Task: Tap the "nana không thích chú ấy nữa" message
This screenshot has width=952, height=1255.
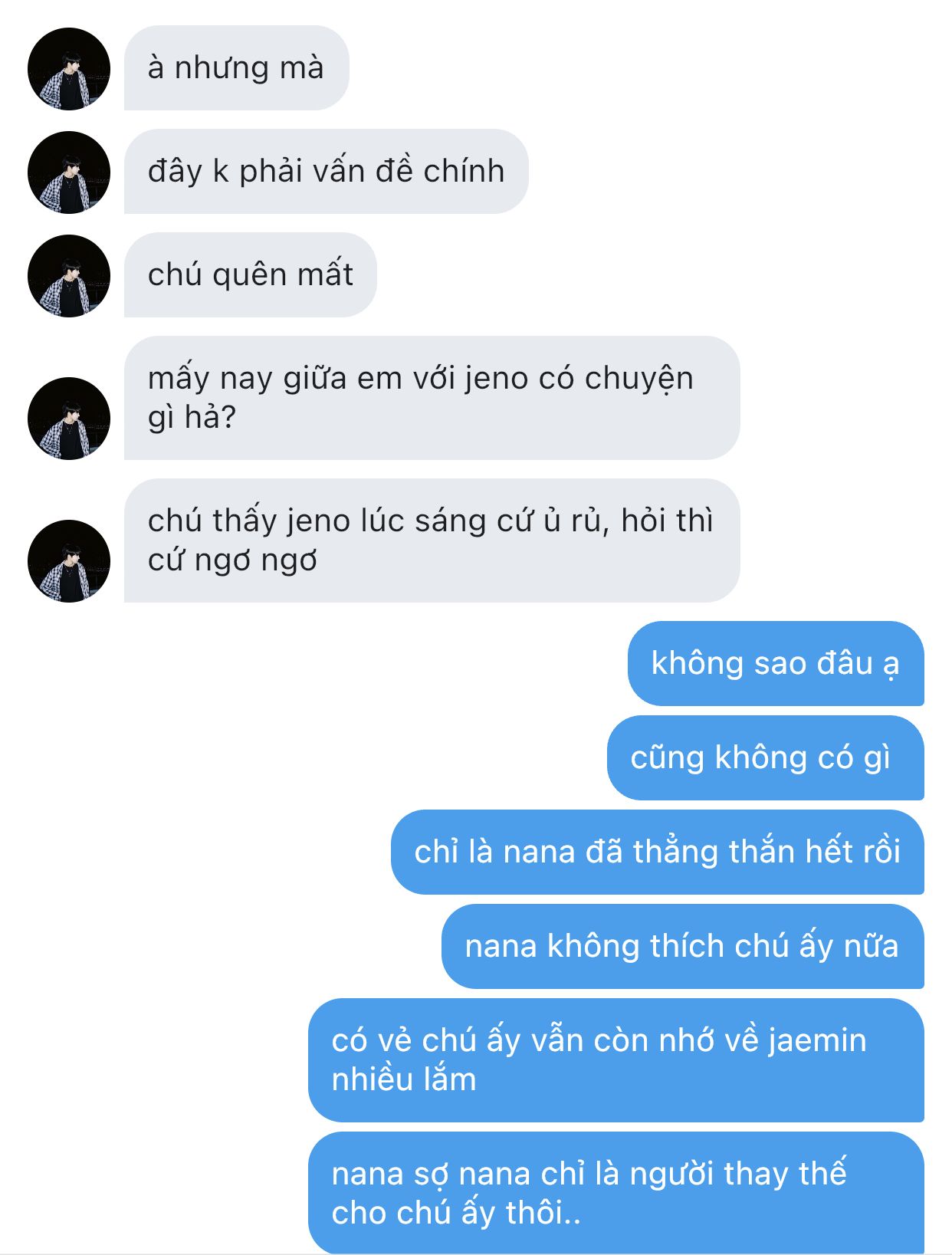Action: click(681, 947)
